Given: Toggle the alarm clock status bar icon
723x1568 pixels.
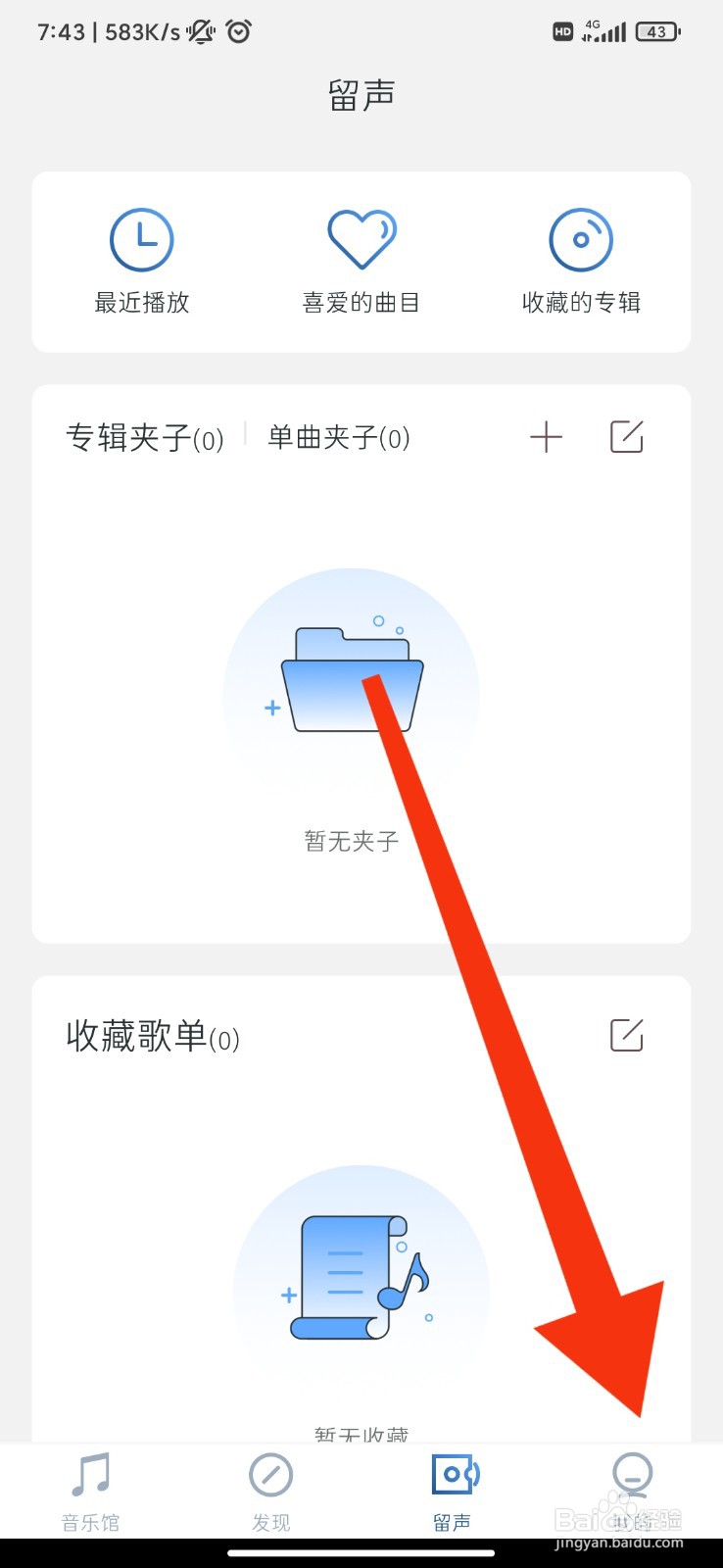Looking at the screenshot, I should (238, 31).
